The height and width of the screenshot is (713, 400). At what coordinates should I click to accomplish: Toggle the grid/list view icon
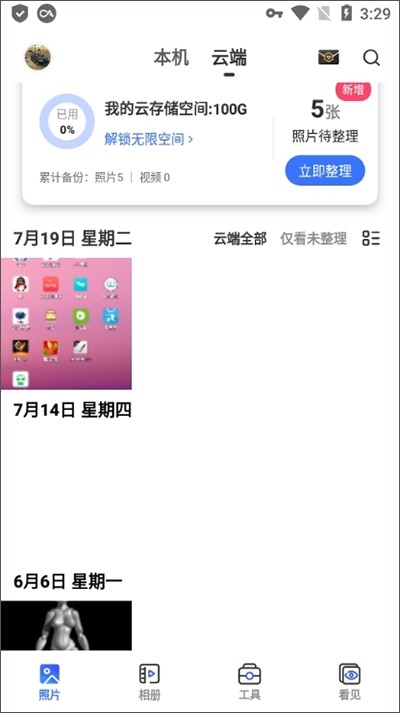(371, 238)
